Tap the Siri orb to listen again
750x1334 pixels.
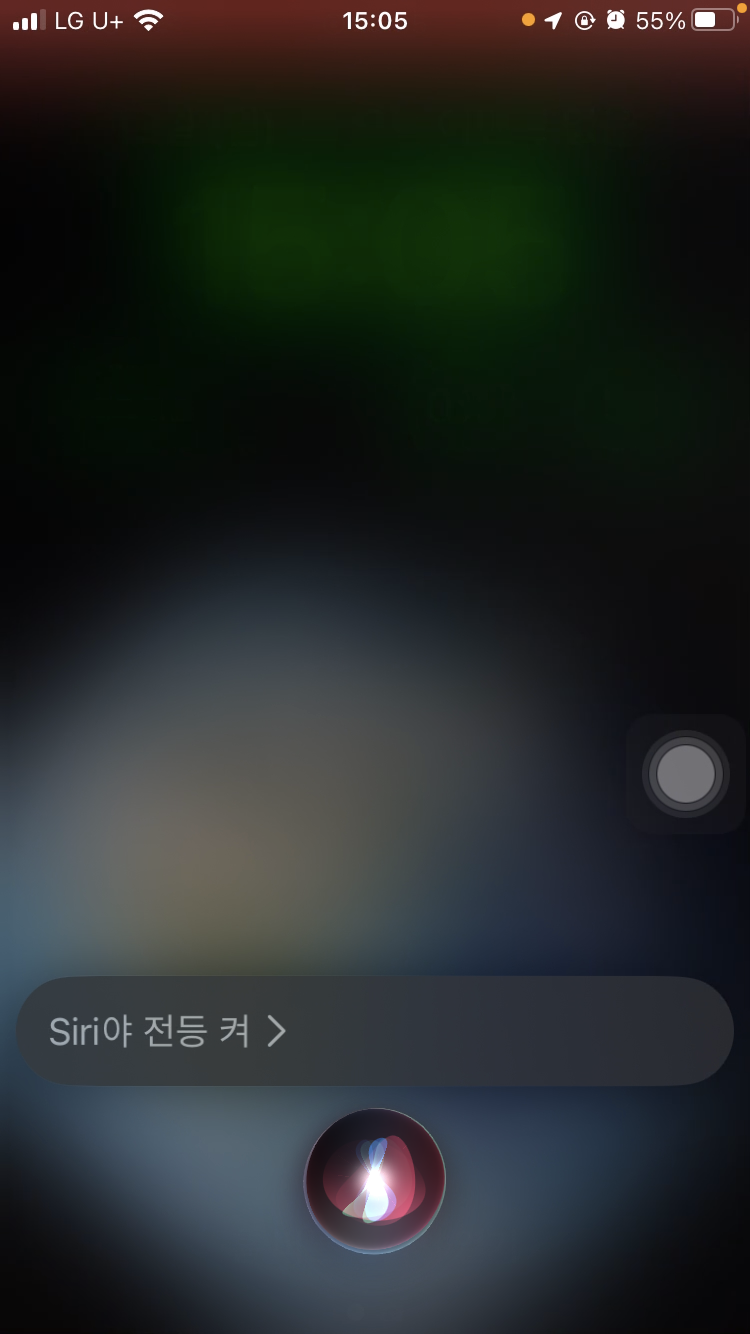point(375,1181)
